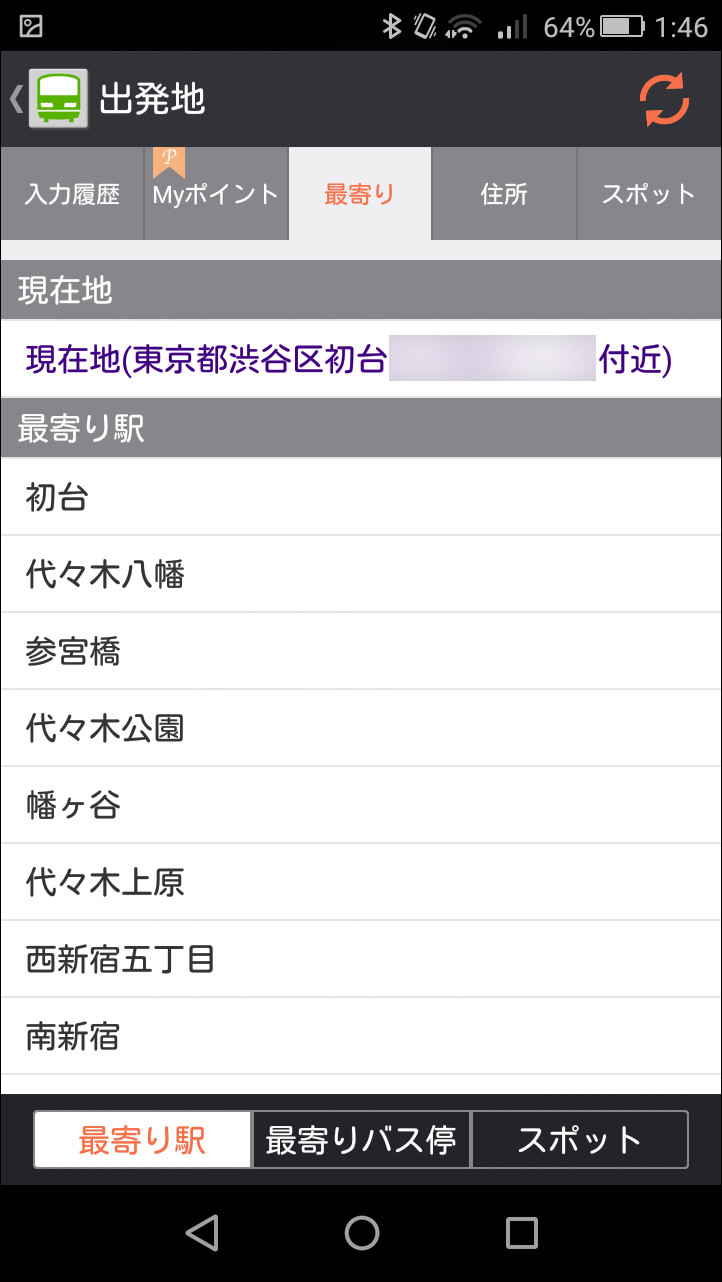
Task: Pick 南新宿 station
Action: coord(360,1036)
